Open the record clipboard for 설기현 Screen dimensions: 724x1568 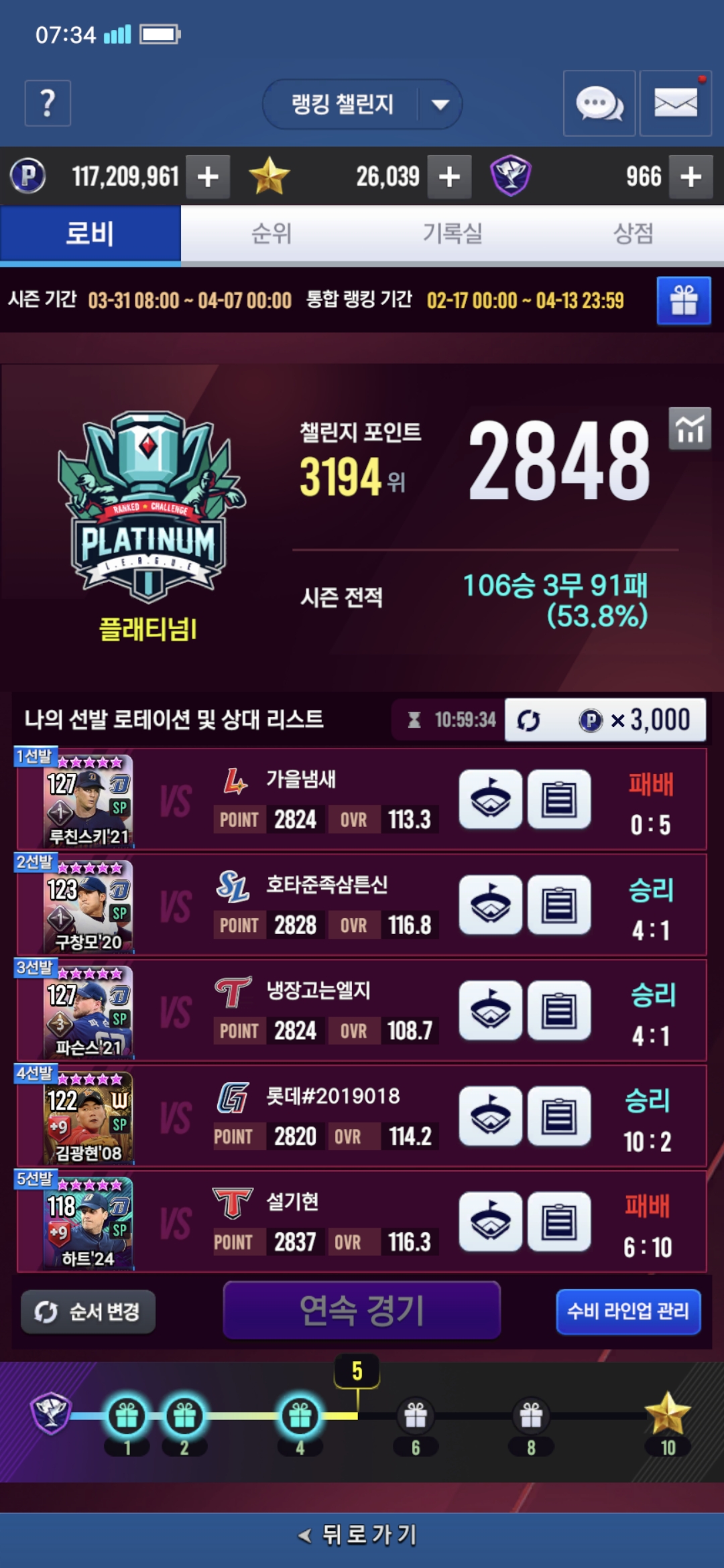pyautogui.click(x=559, y=1222)
